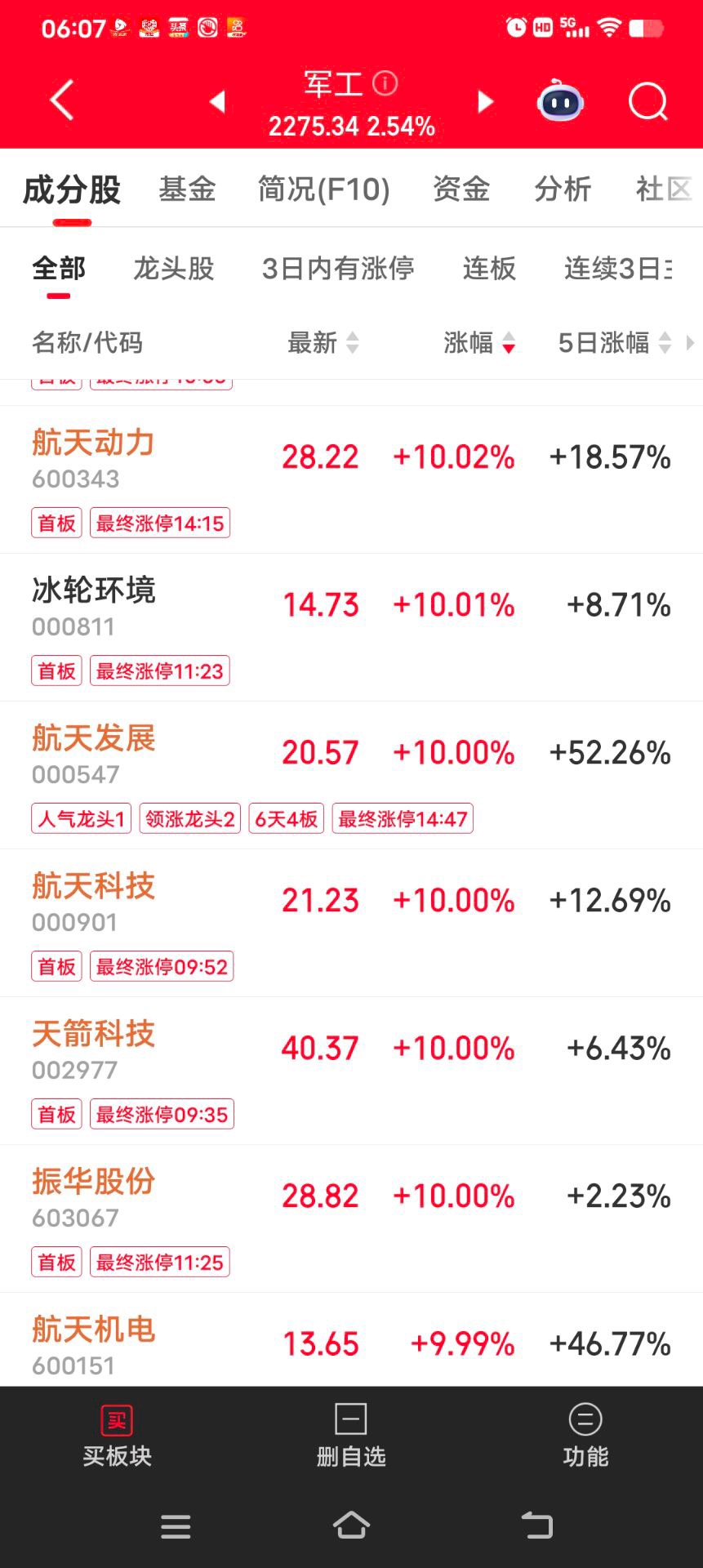703x1568 pixels.
Task: Go back using the top-left arrow
Action: pyautogui.click(x=62, y=100)
